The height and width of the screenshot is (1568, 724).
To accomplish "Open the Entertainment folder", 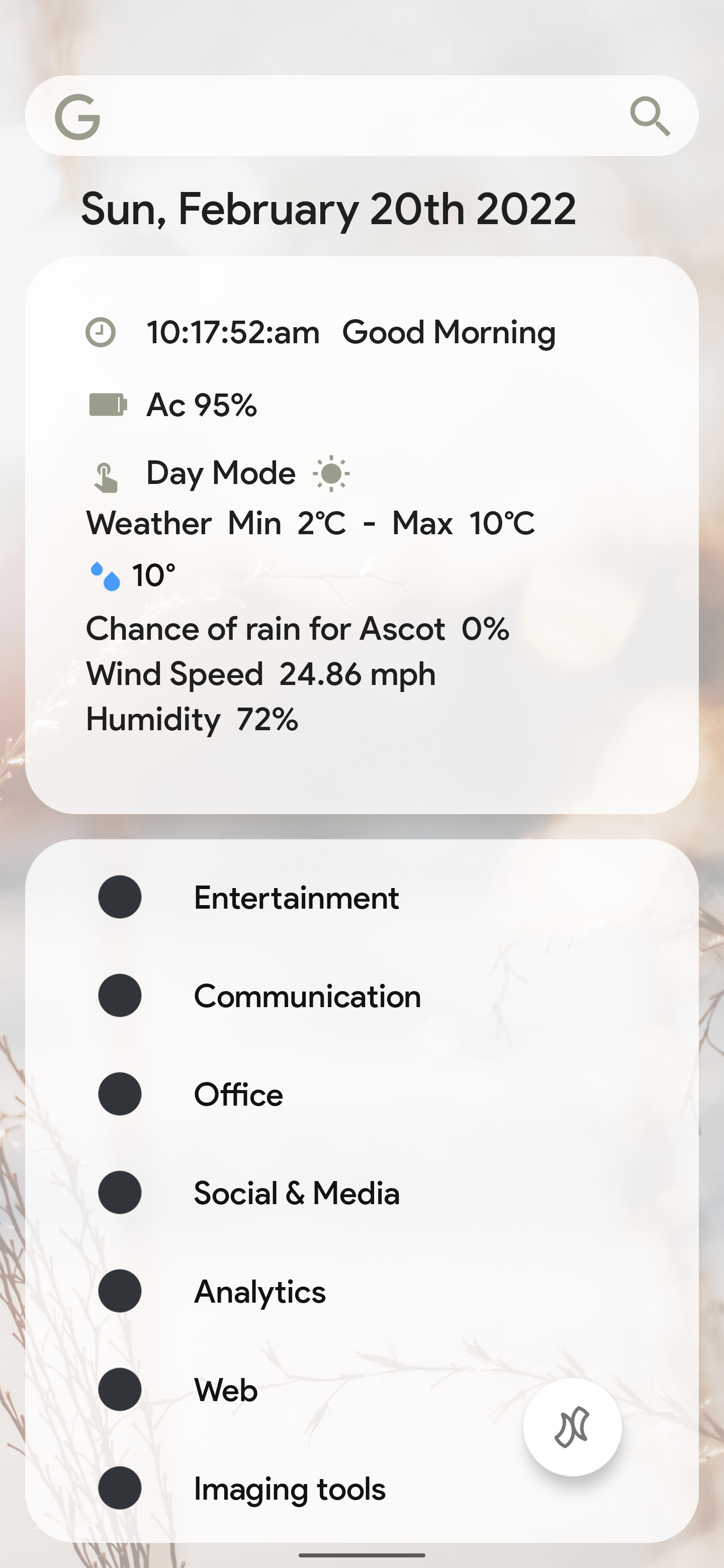I will (x=296, y=897).
